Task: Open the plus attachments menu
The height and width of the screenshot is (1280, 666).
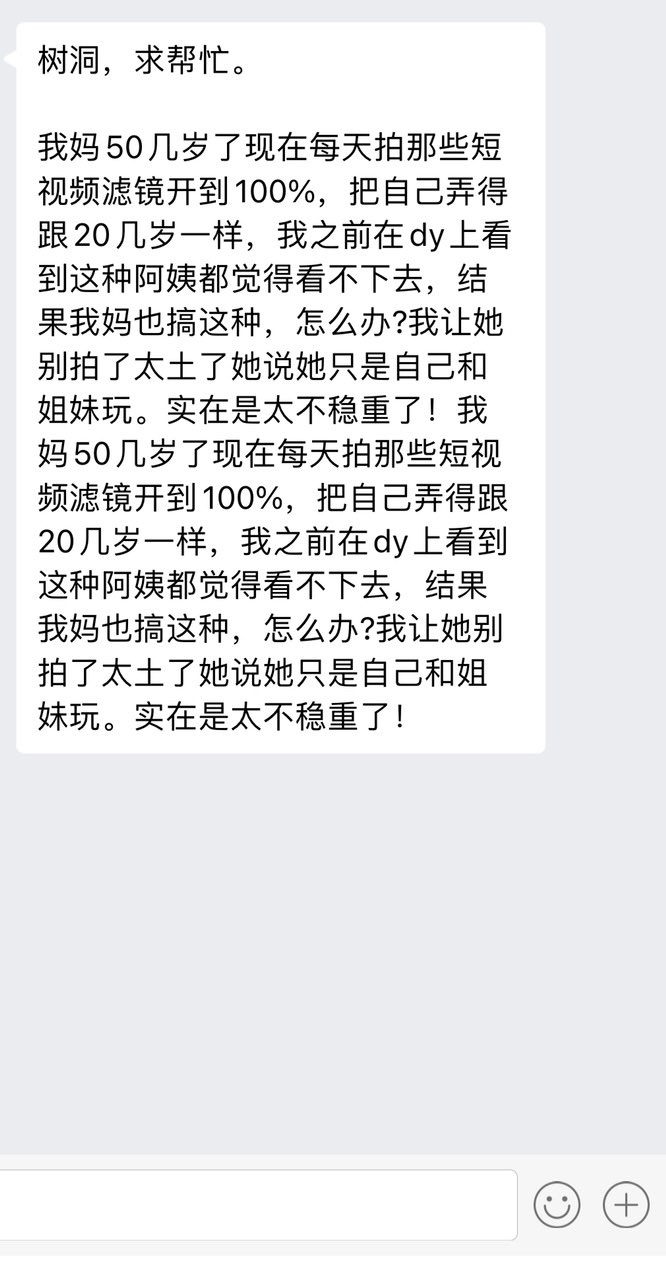Action: coord(626,1205)
